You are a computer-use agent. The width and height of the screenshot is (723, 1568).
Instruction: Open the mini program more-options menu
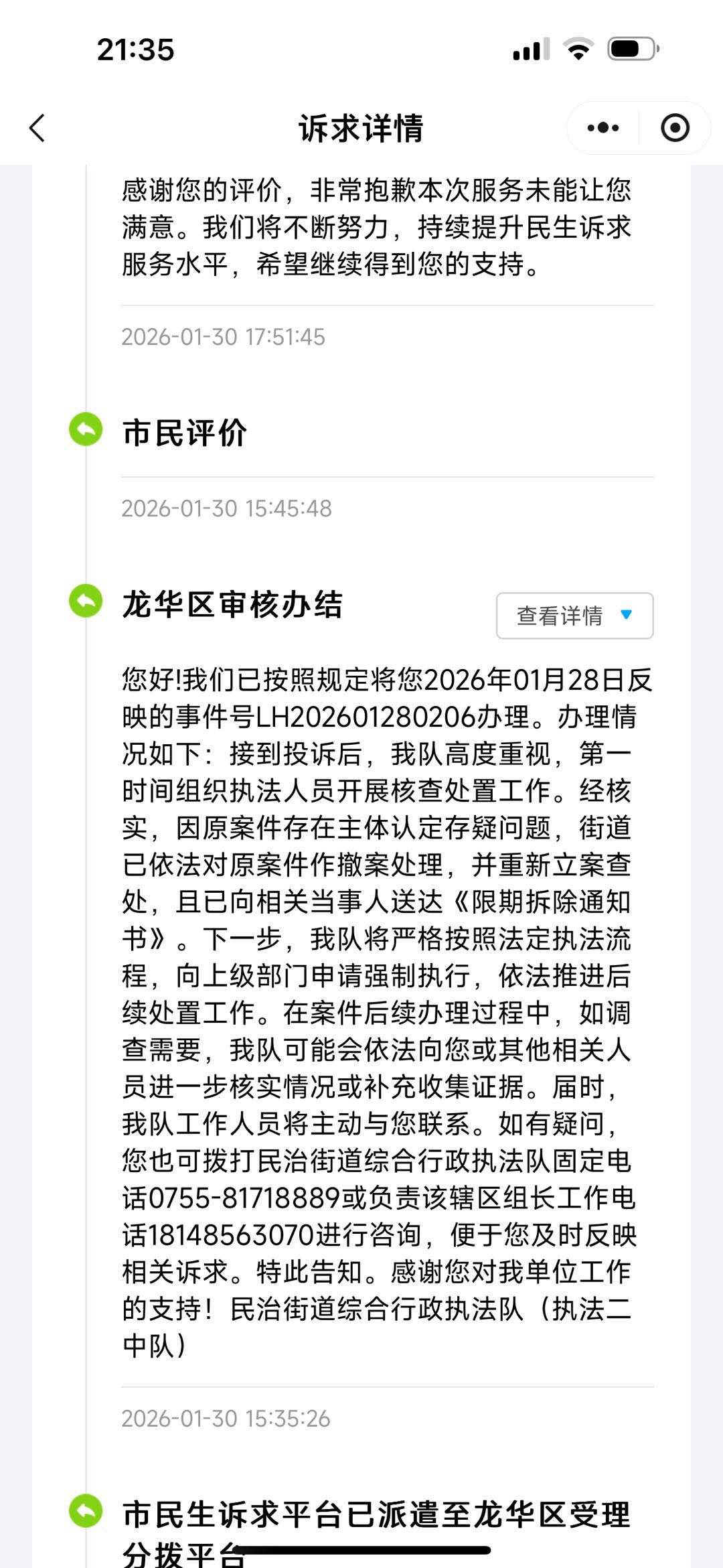pos(602,128)
